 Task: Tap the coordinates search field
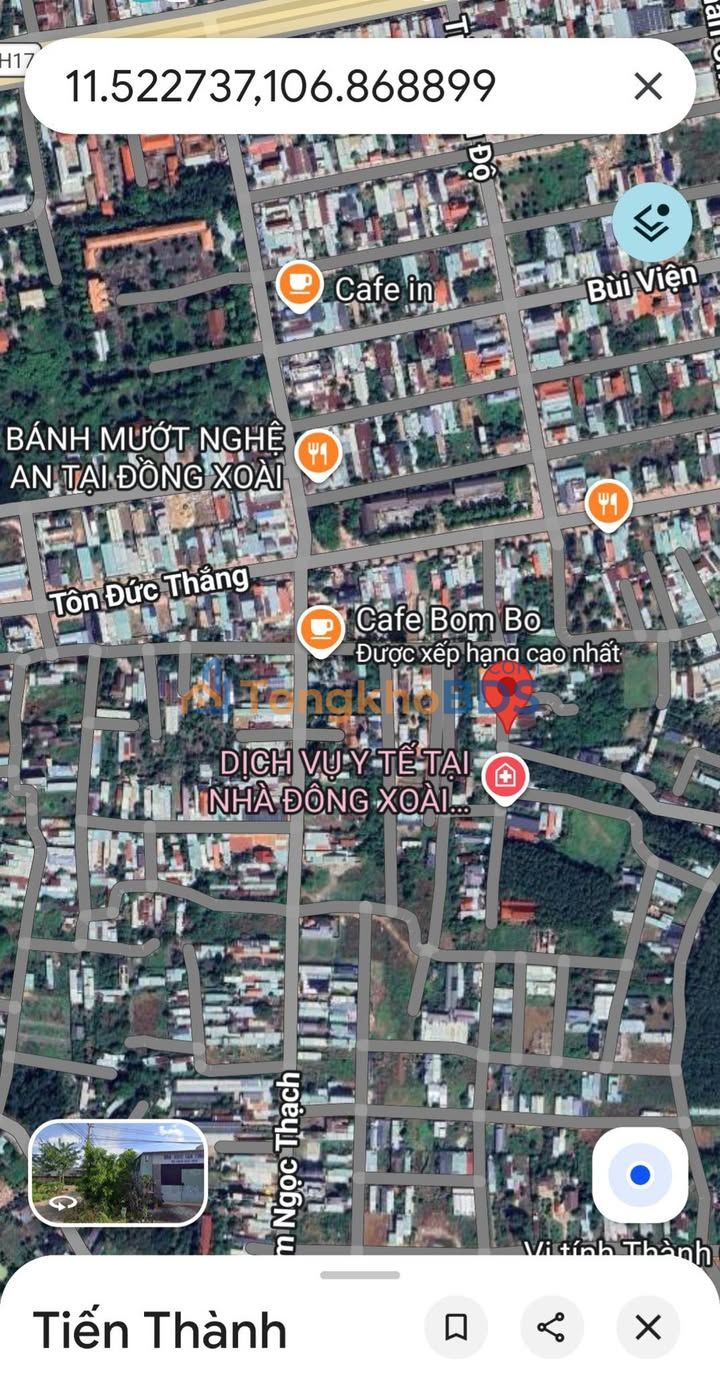pyautogui.click(x=300, y=86)
